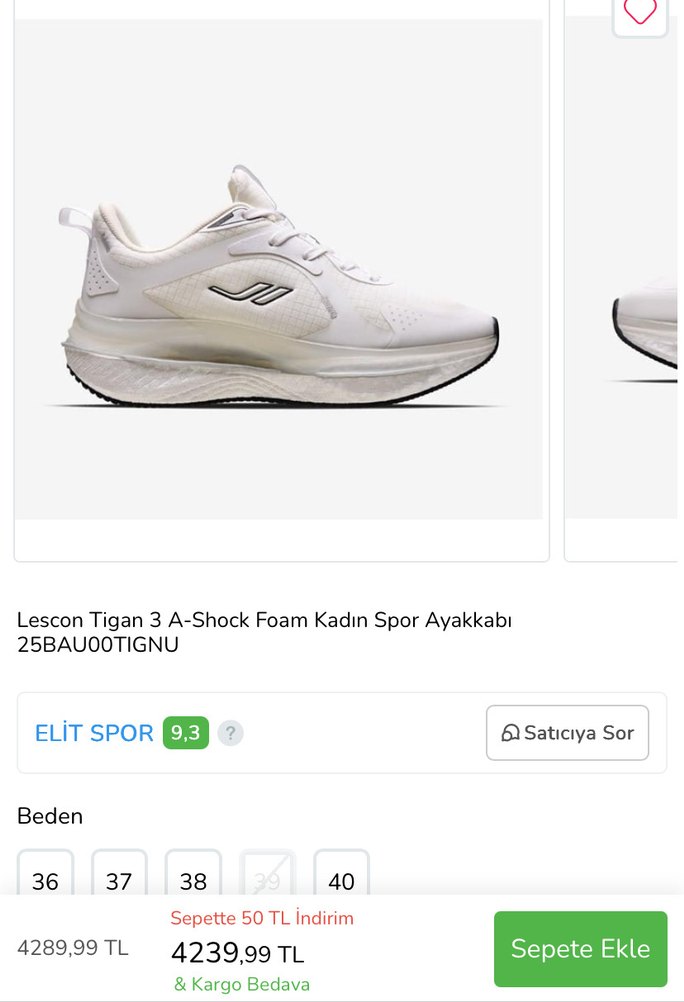
Task: Show seller score info question mark
Action: coord(230,733)
